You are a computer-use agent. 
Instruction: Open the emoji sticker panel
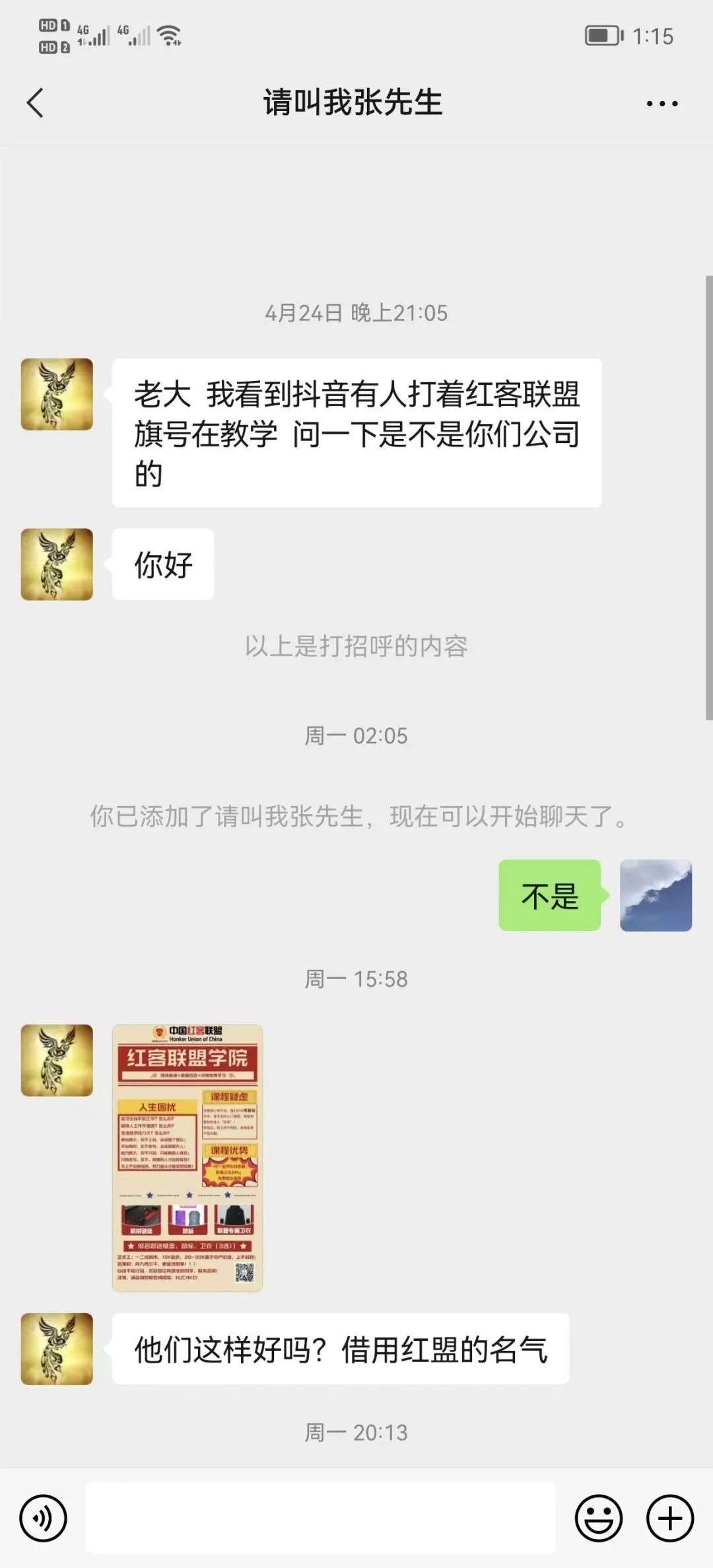pos(599,1518)
